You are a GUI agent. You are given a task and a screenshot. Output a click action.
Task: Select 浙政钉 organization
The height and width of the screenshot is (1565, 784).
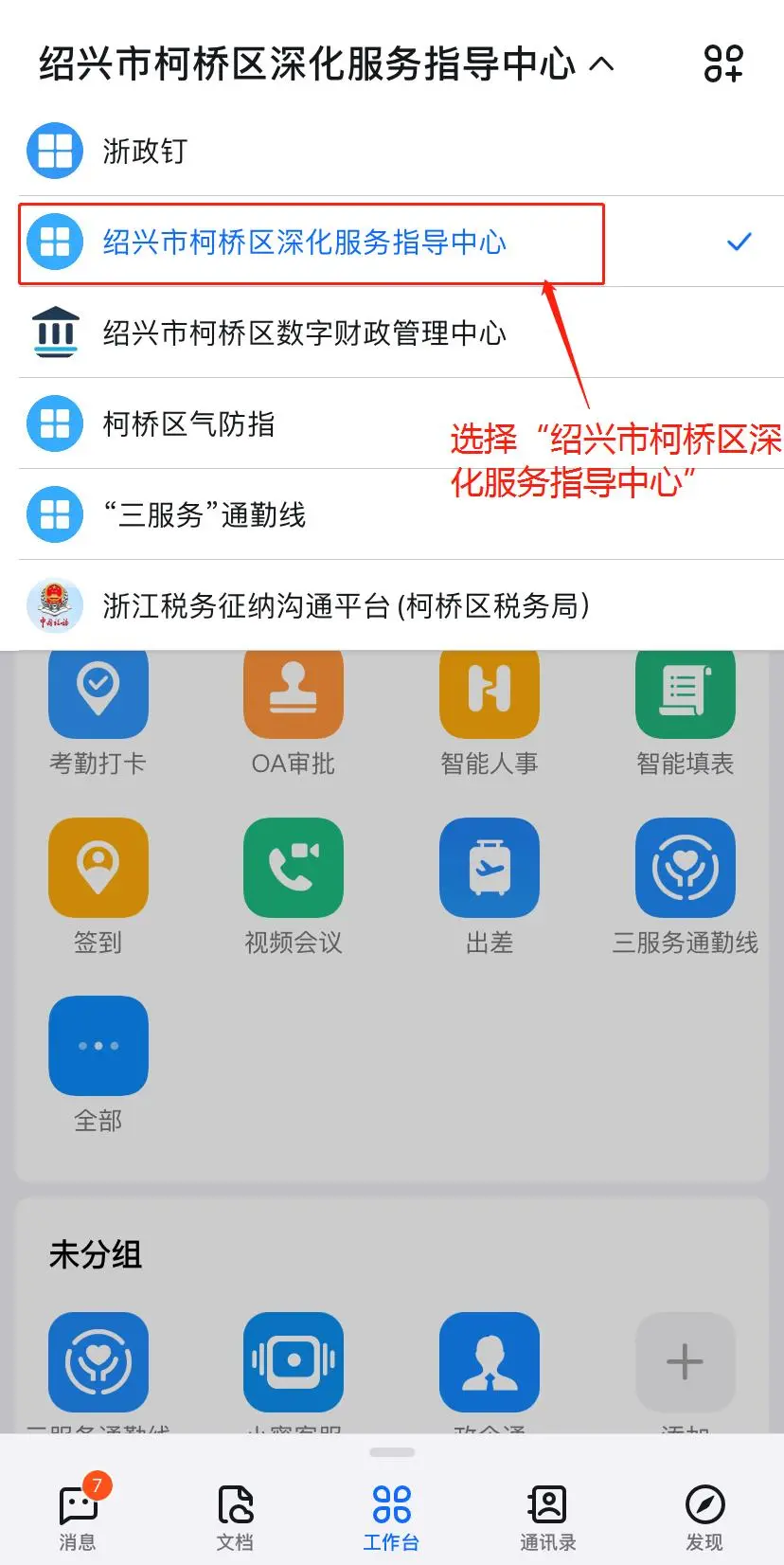click(x=145, y=151)
